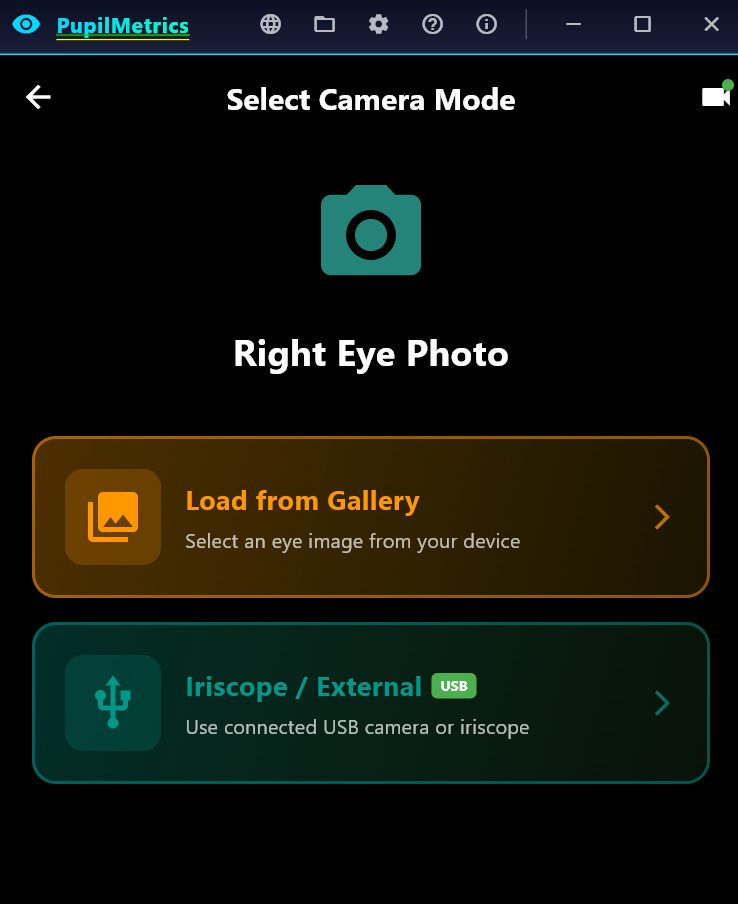Open the camera status video icon
This screenshot has height=904, width=738.
pyautogui.click(x=715, y=97)
